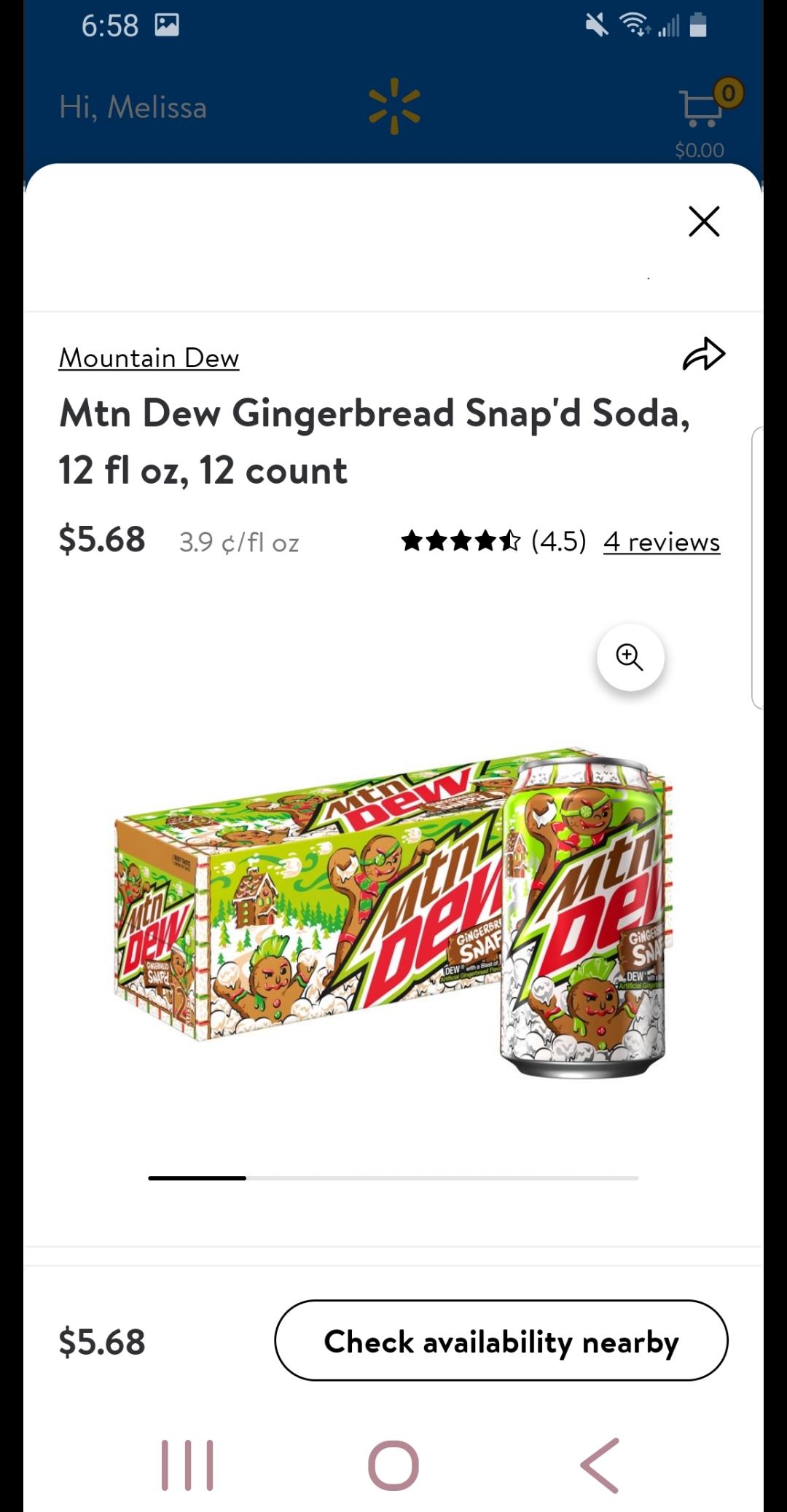Tap the mute indicator in status bar
The image size is (787, 1512).
(x=596, y=24)
